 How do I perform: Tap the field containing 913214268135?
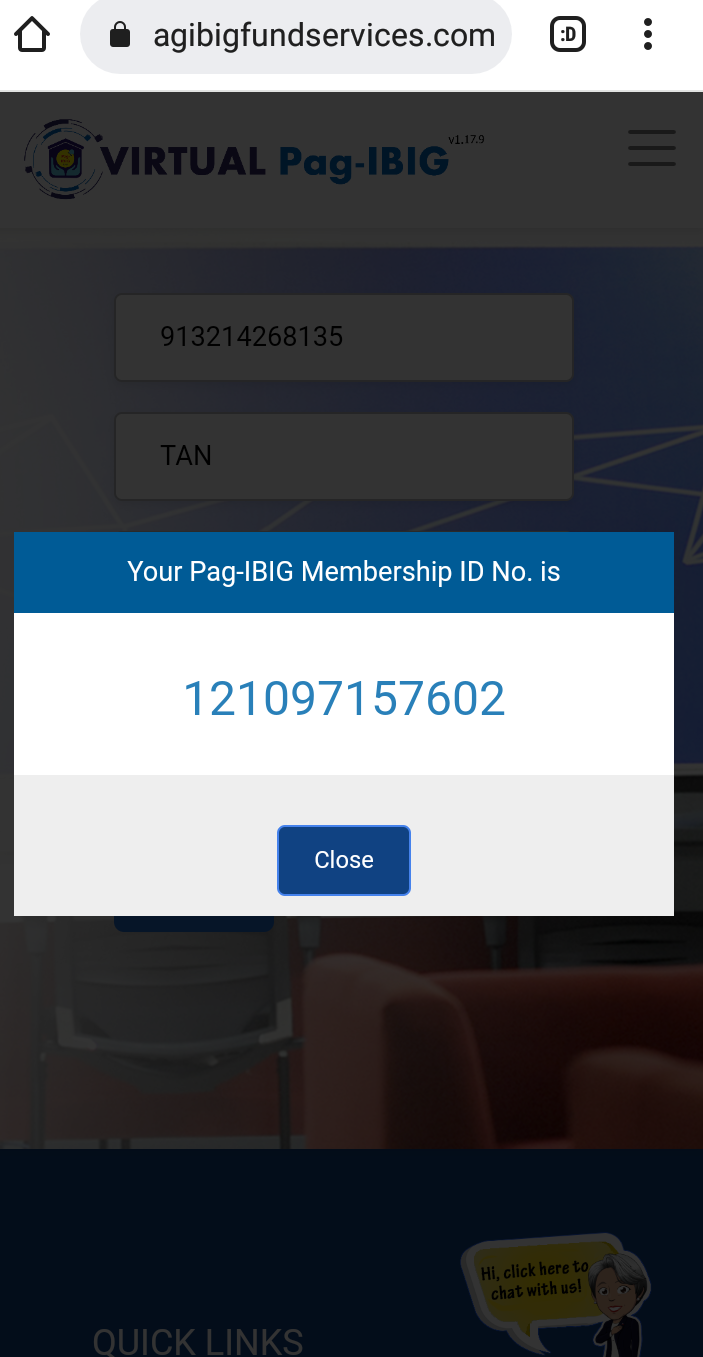tap(343, 337)
